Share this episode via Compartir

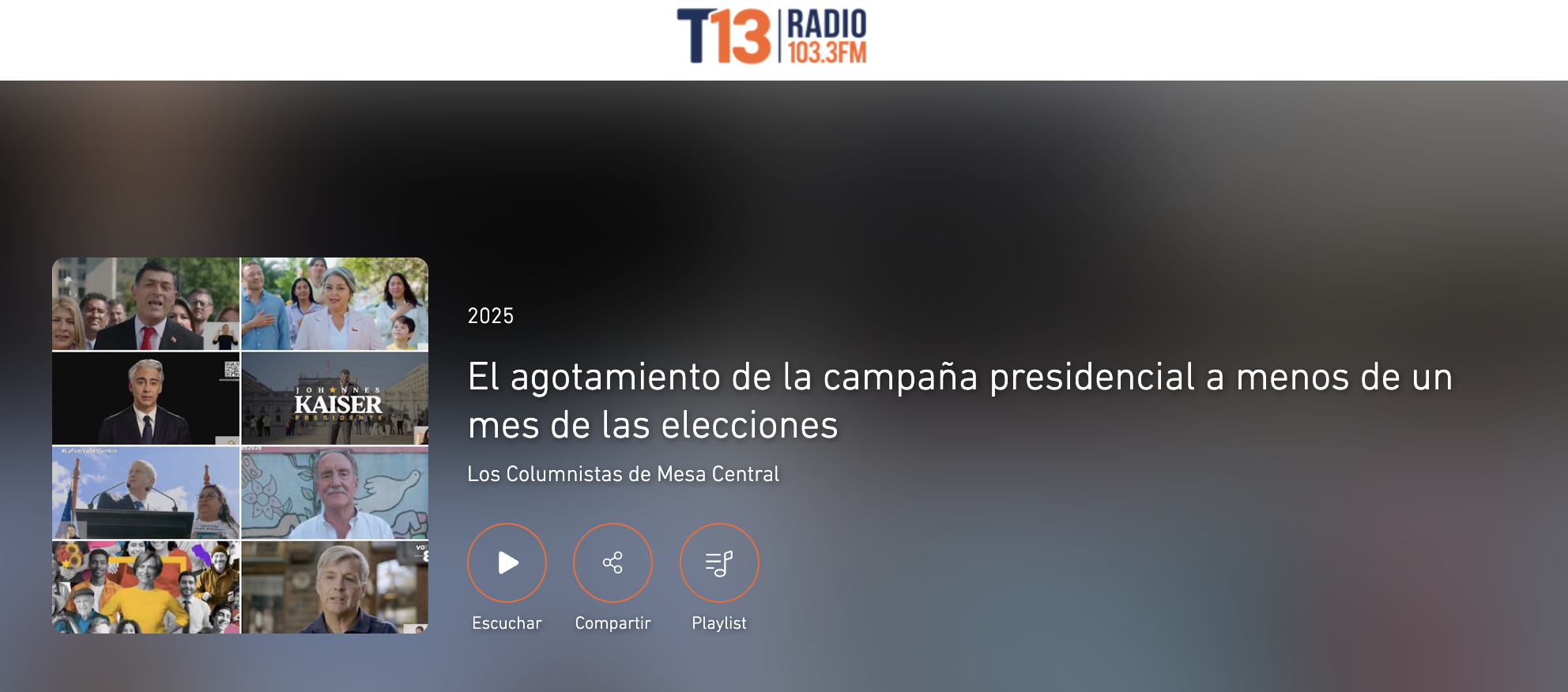[612, 562]
